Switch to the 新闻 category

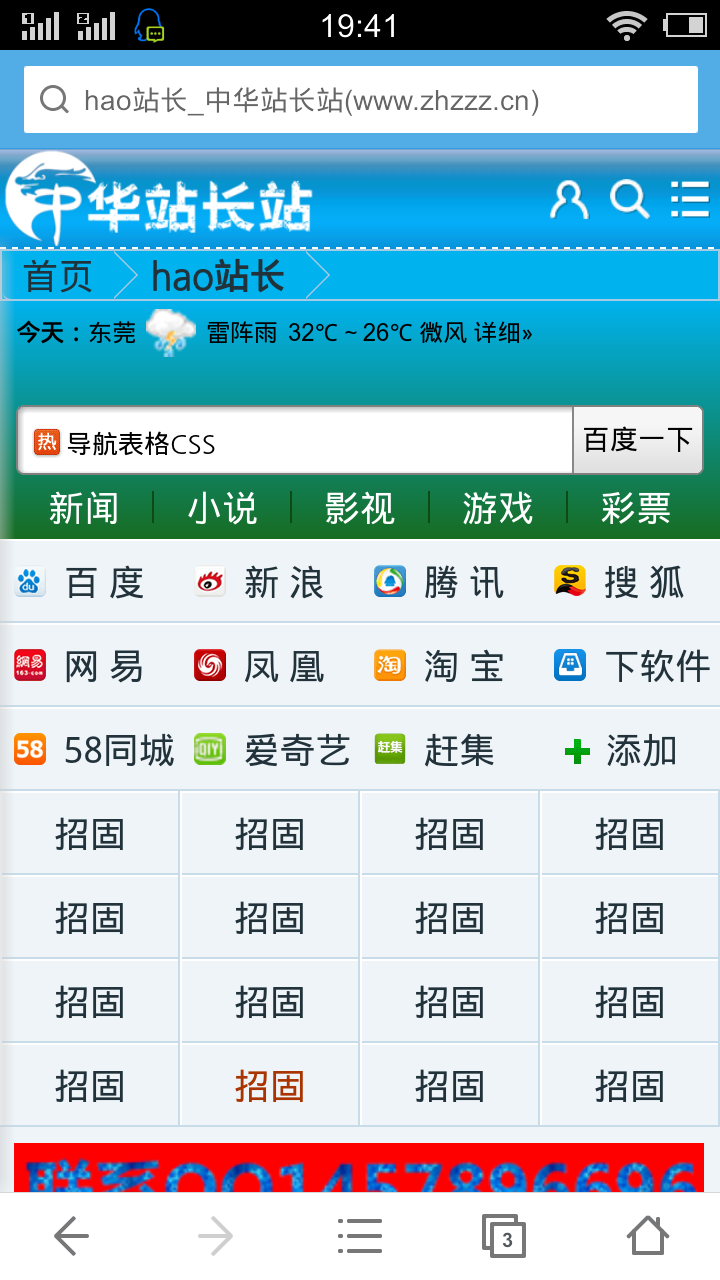tap(84, 508)
